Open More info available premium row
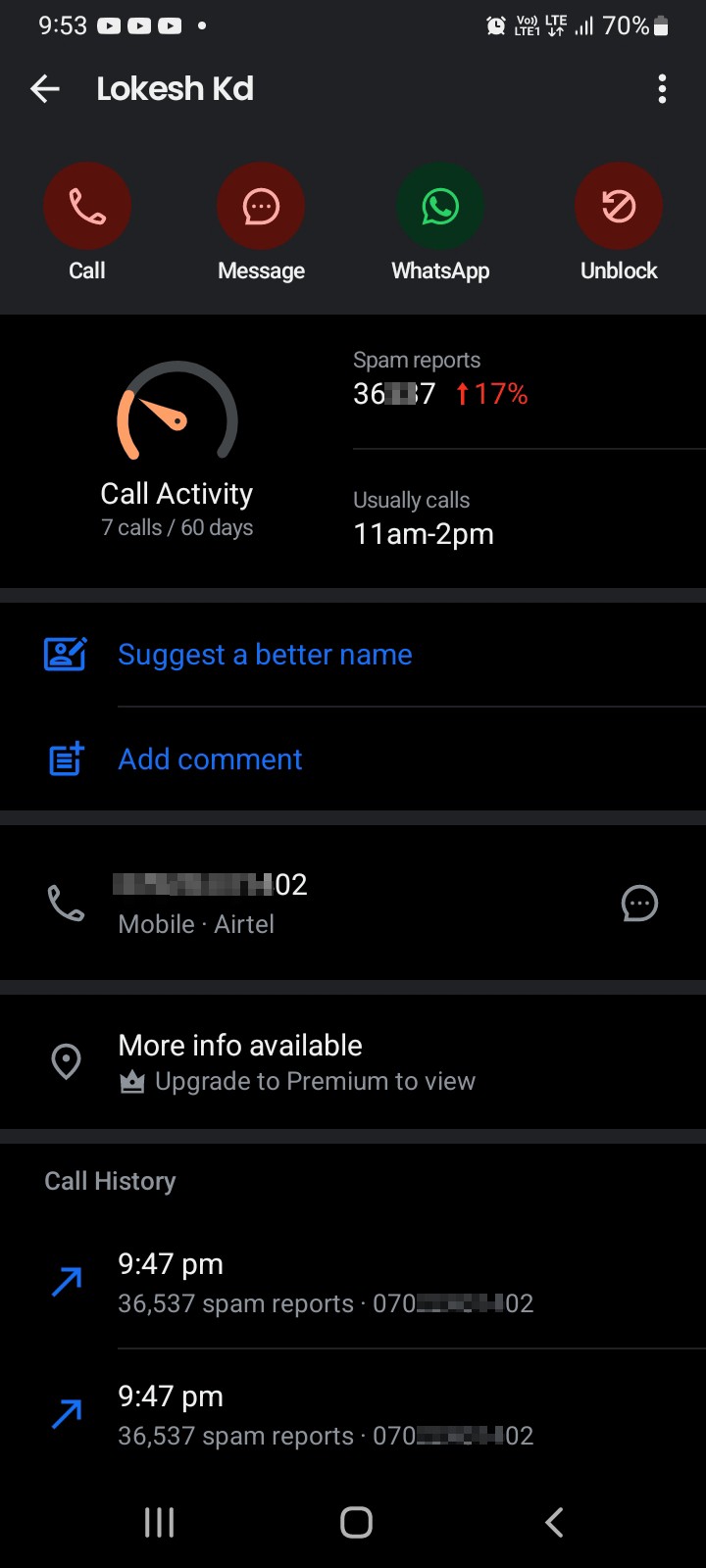The height and width of the screenshot is (1568, 706). pos(353,1062)
